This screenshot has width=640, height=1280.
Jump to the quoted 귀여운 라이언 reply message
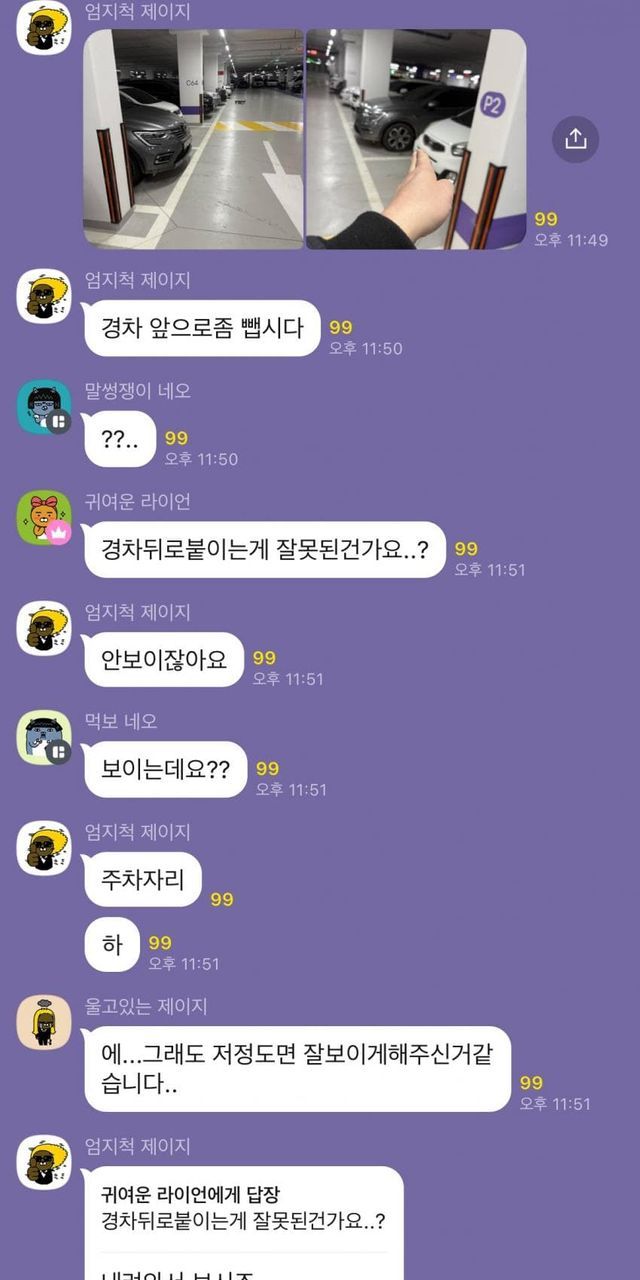244,1208
